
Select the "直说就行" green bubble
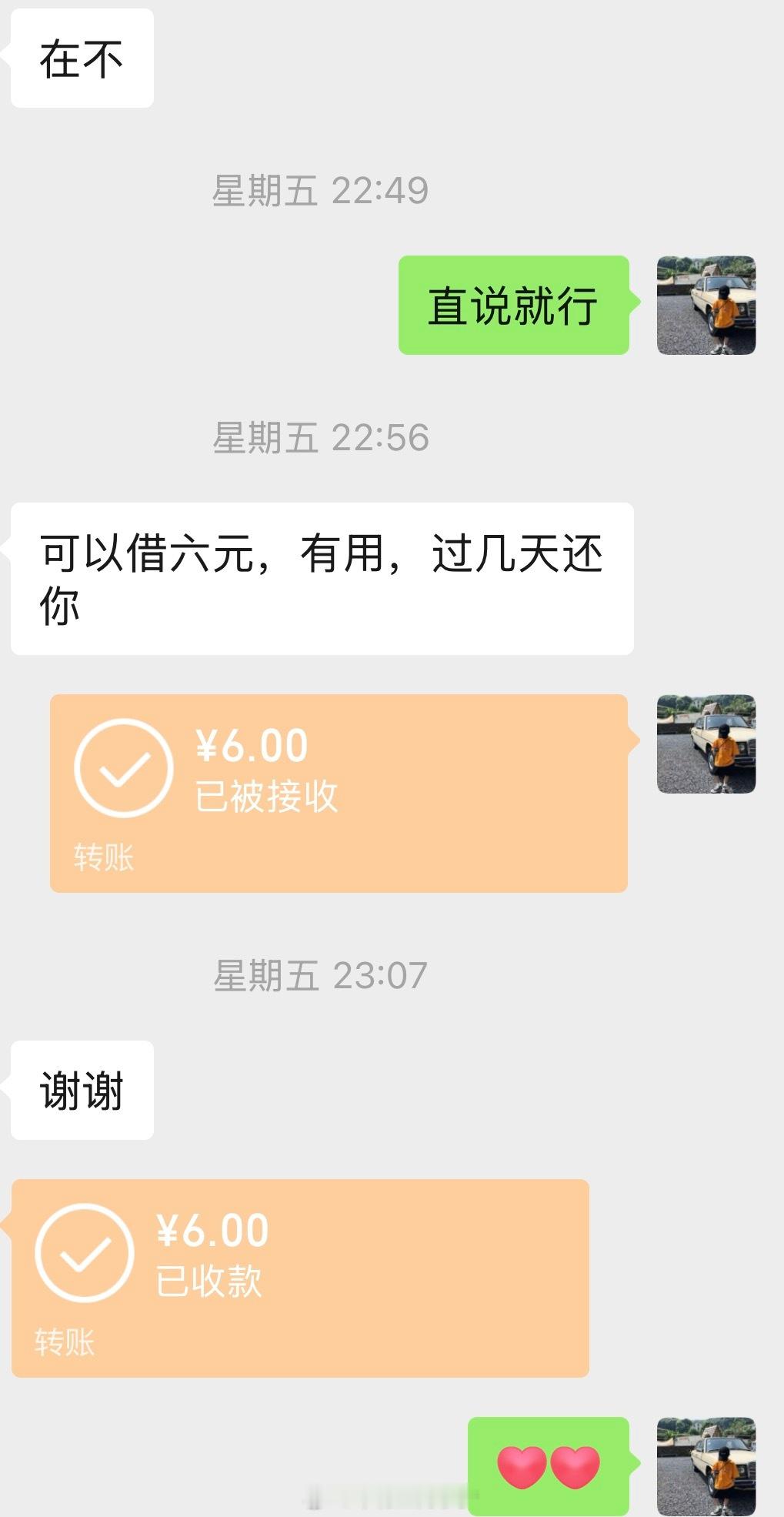point(514,305)
